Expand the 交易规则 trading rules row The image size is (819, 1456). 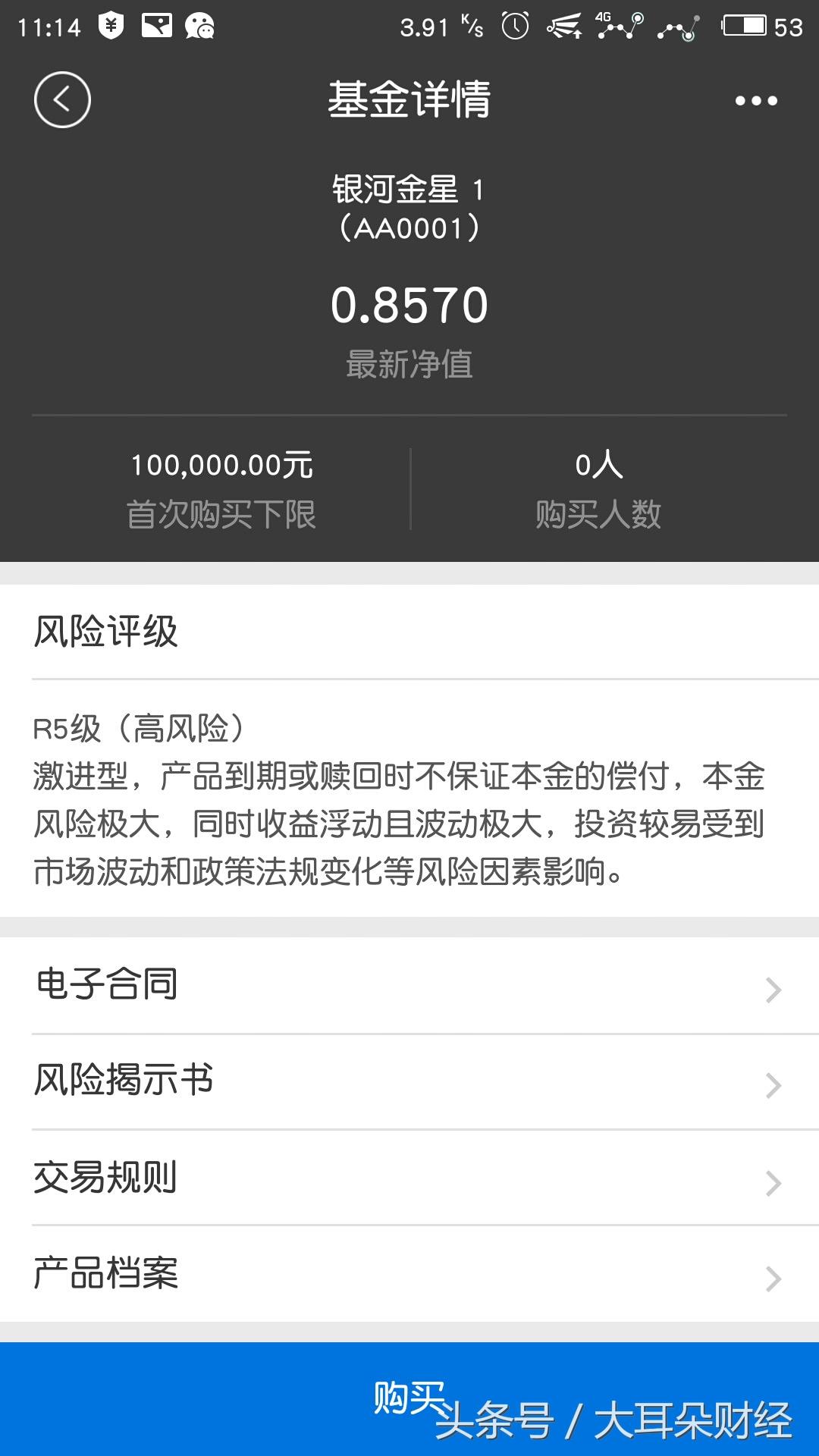pyautogui.click(x=409, y=1178)
